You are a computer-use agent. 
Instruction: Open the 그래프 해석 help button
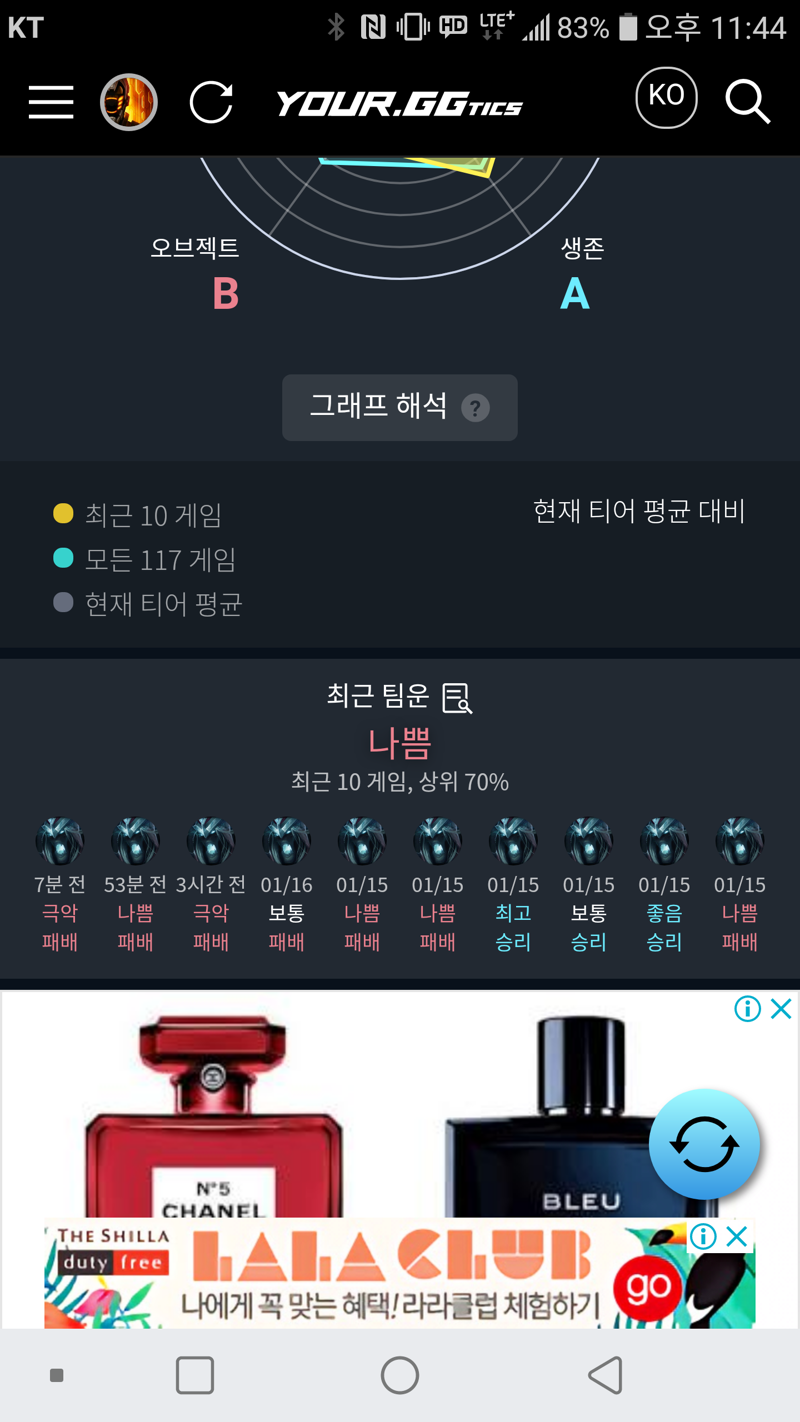point(399,407)
